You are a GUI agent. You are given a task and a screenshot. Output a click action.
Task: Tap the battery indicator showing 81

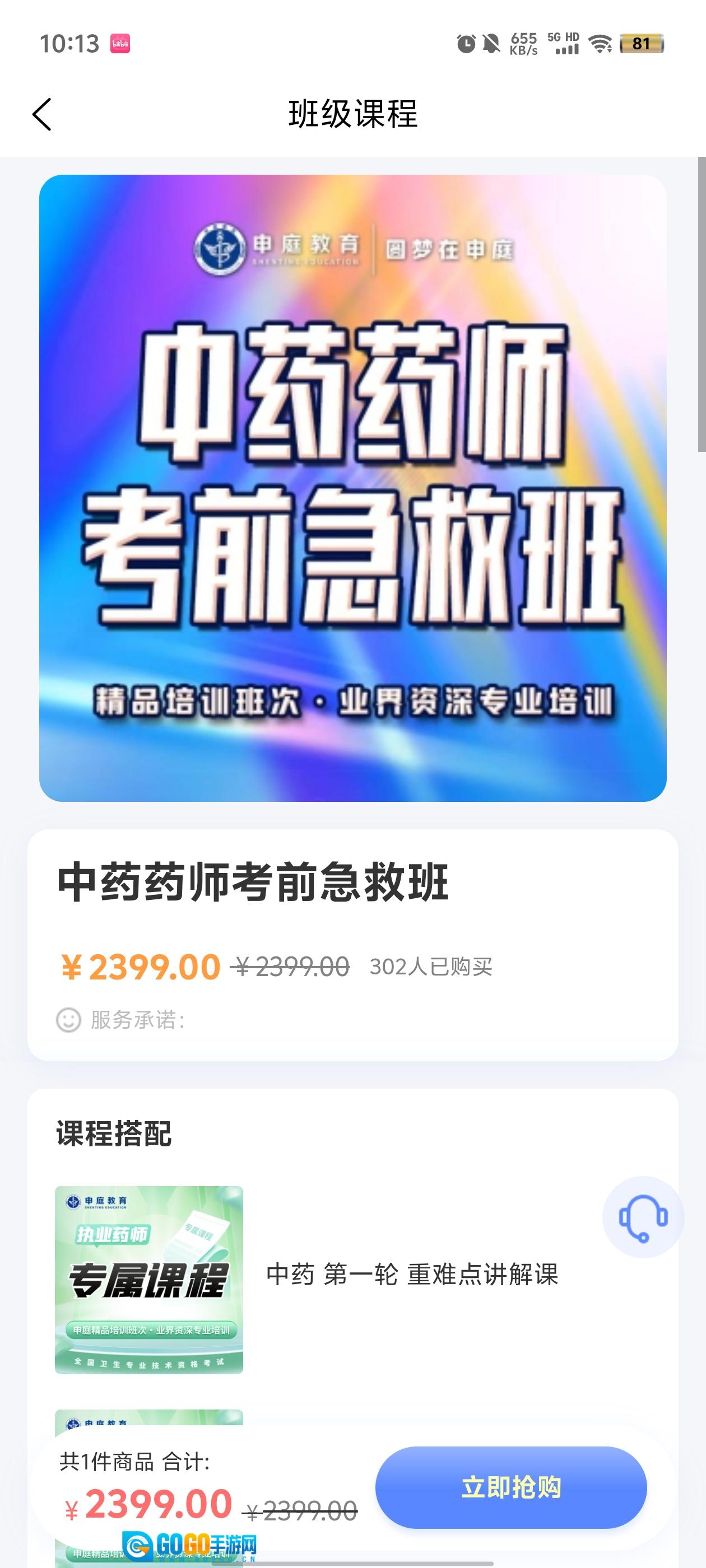(x=638, y=44)
